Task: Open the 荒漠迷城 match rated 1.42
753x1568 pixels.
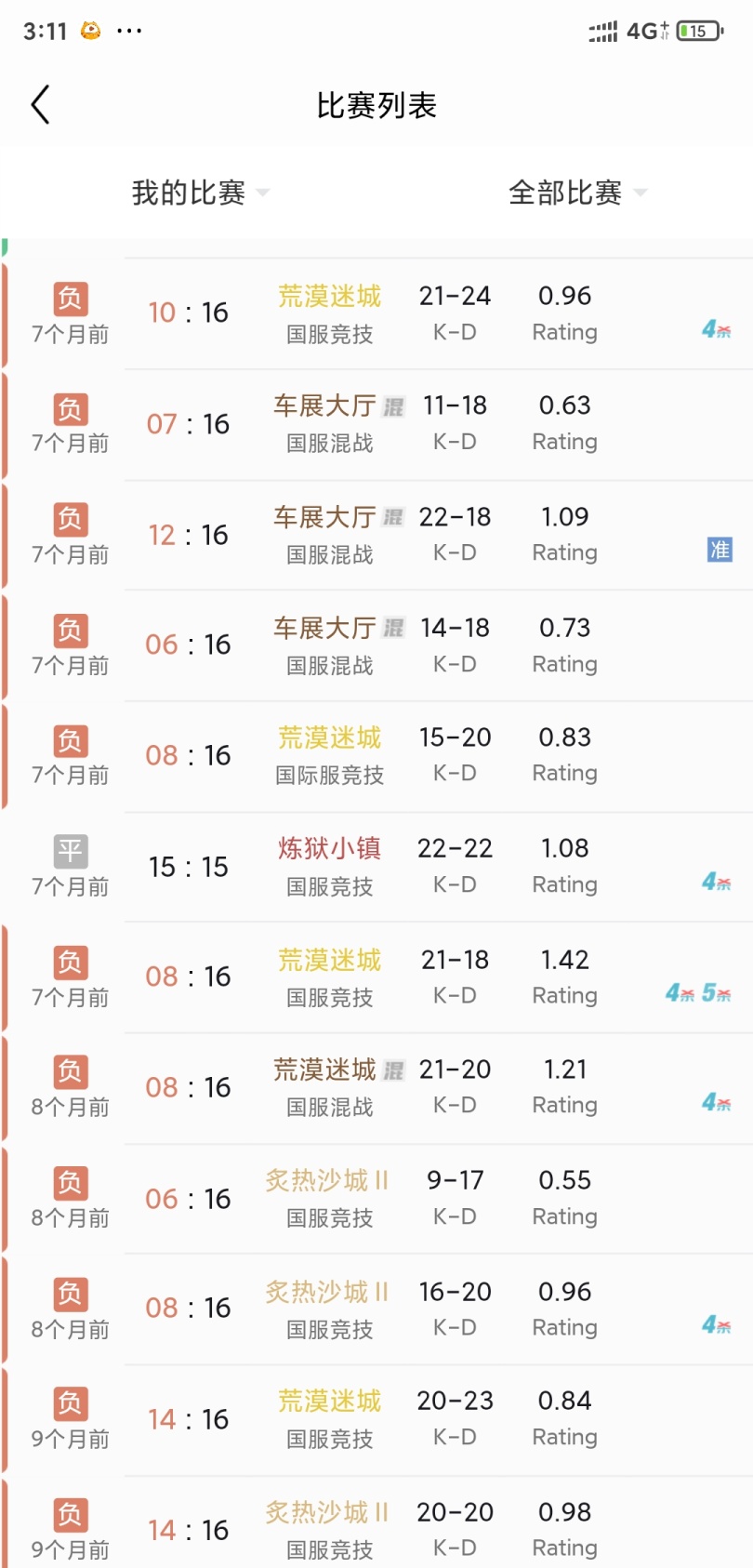Action: 376,977
